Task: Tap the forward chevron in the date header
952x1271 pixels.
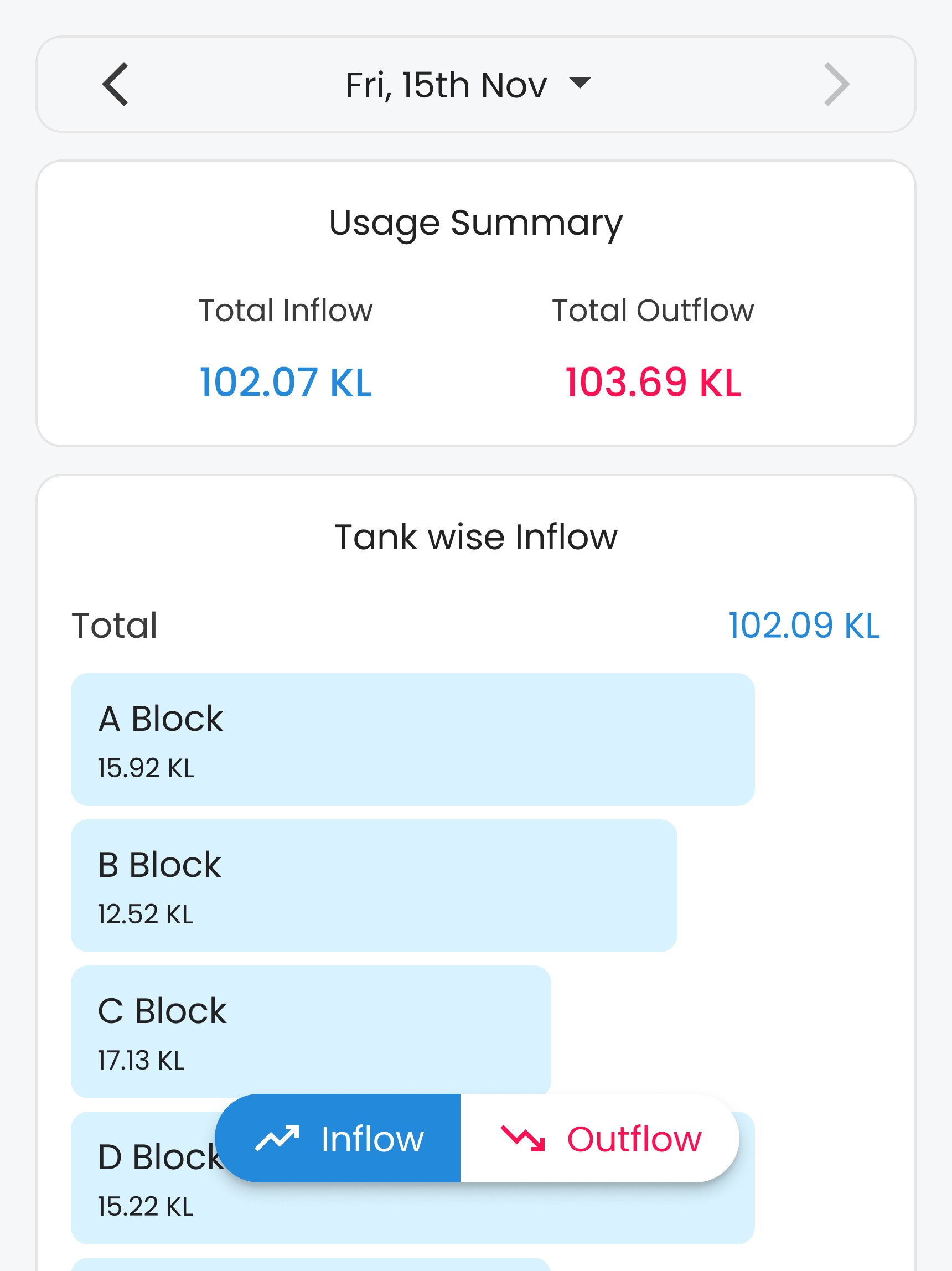Action: pos(837,85)
